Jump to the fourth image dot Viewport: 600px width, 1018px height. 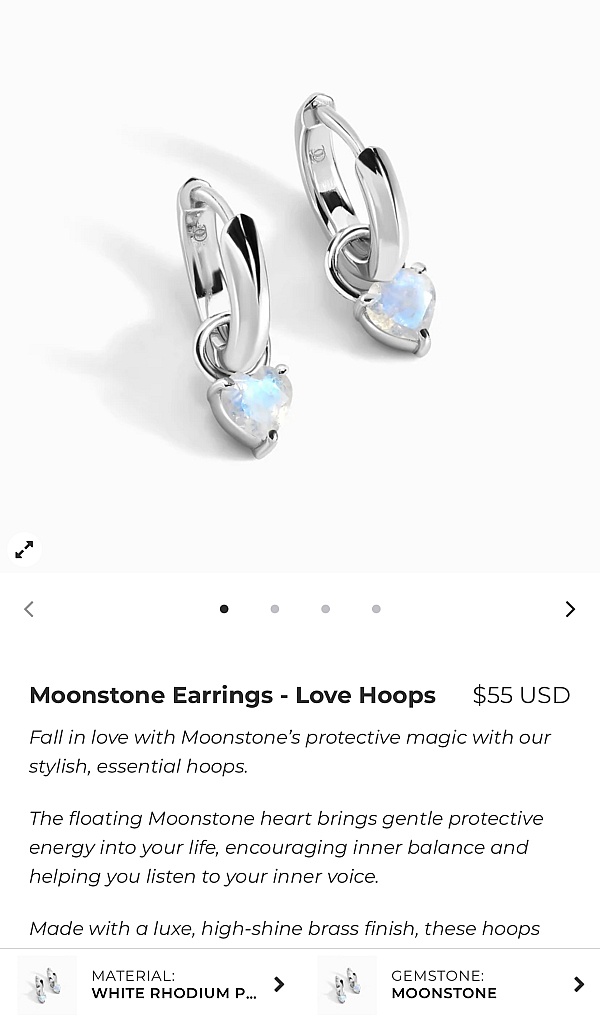(376, 609)
